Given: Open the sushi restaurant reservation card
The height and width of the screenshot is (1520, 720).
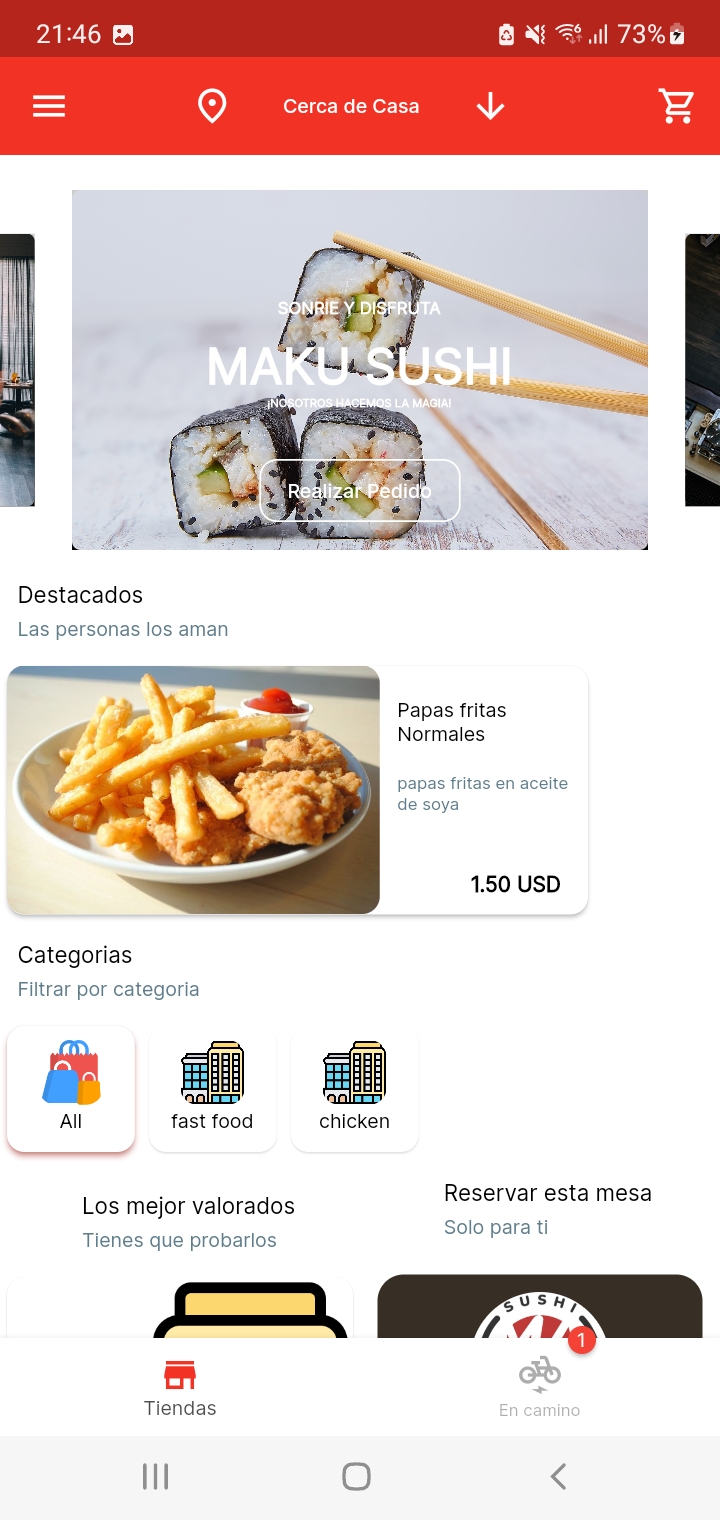Looking at the screenshot, I should 540,1306.
